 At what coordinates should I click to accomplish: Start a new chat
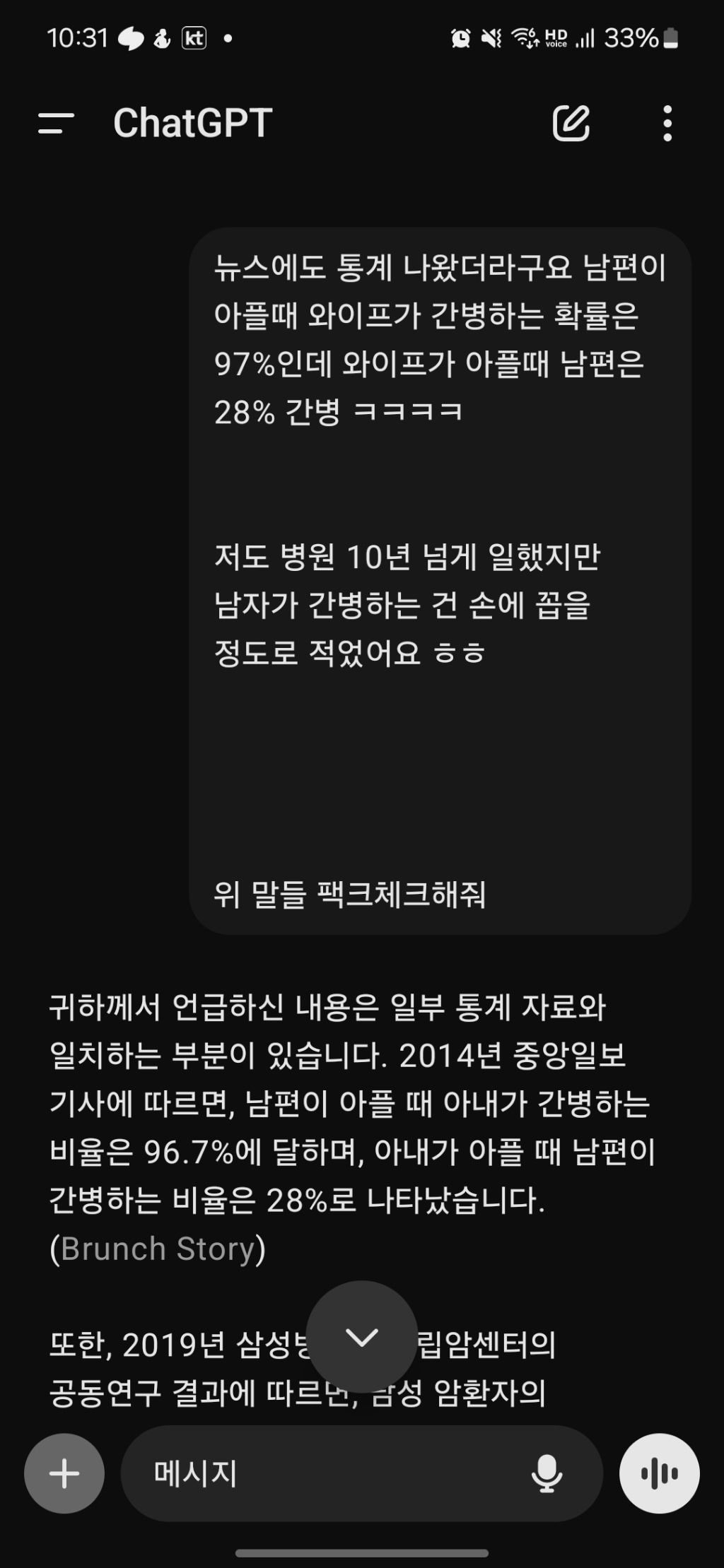[x=571, y=124]
